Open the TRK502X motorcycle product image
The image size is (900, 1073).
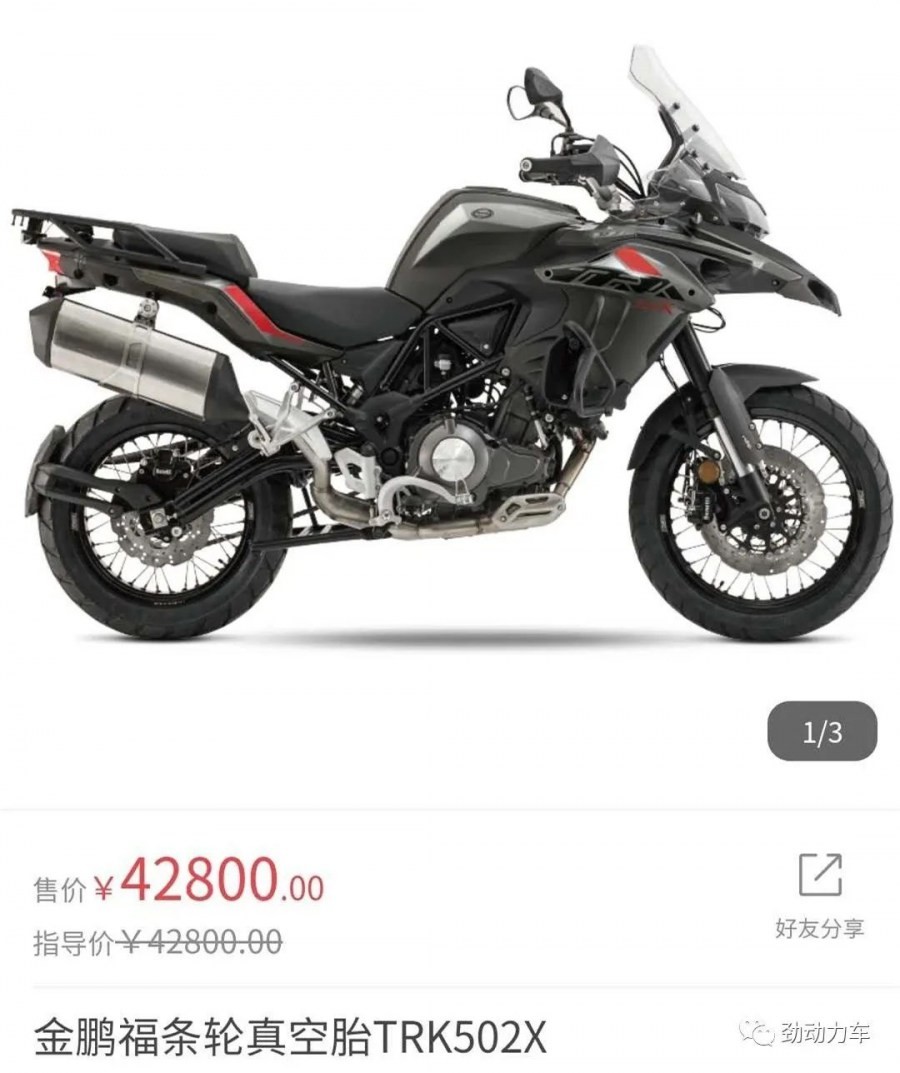point(450,350)
